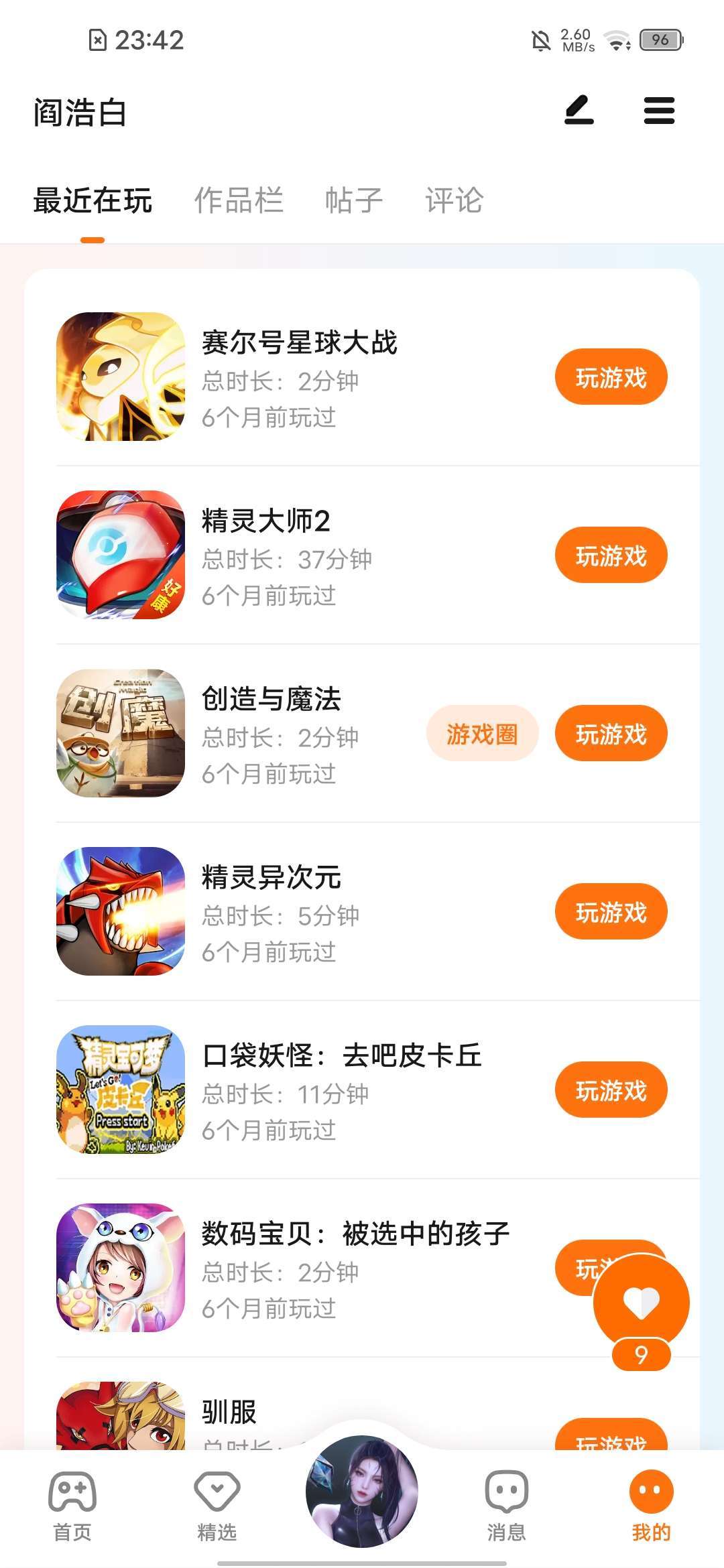Viewport: 724px width, 1568px height.
Task: Start 精灵大师2 via 玩游戏
Action: tap(611, 556)
